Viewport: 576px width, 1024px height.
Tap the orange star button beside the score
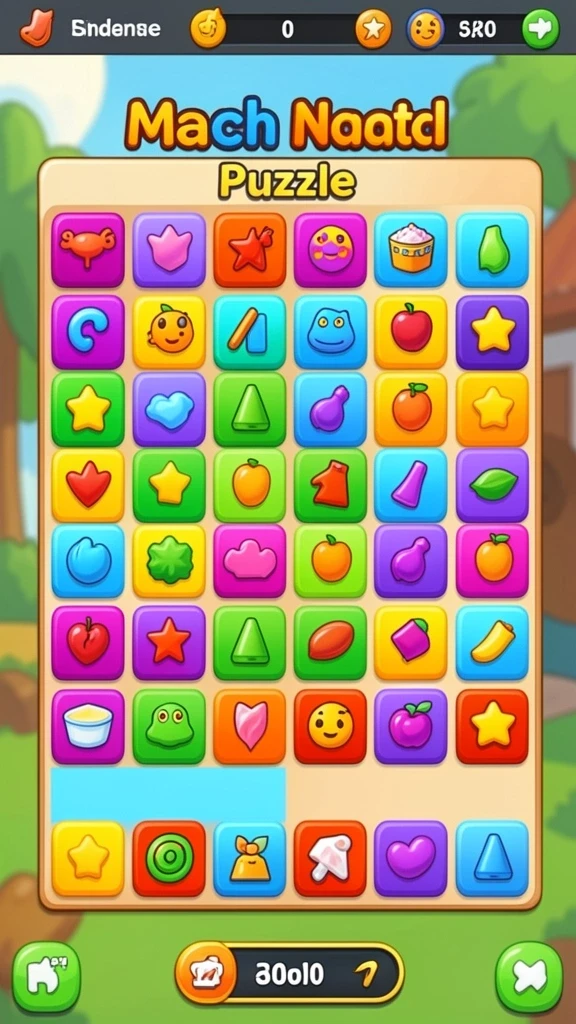[374, 29]
